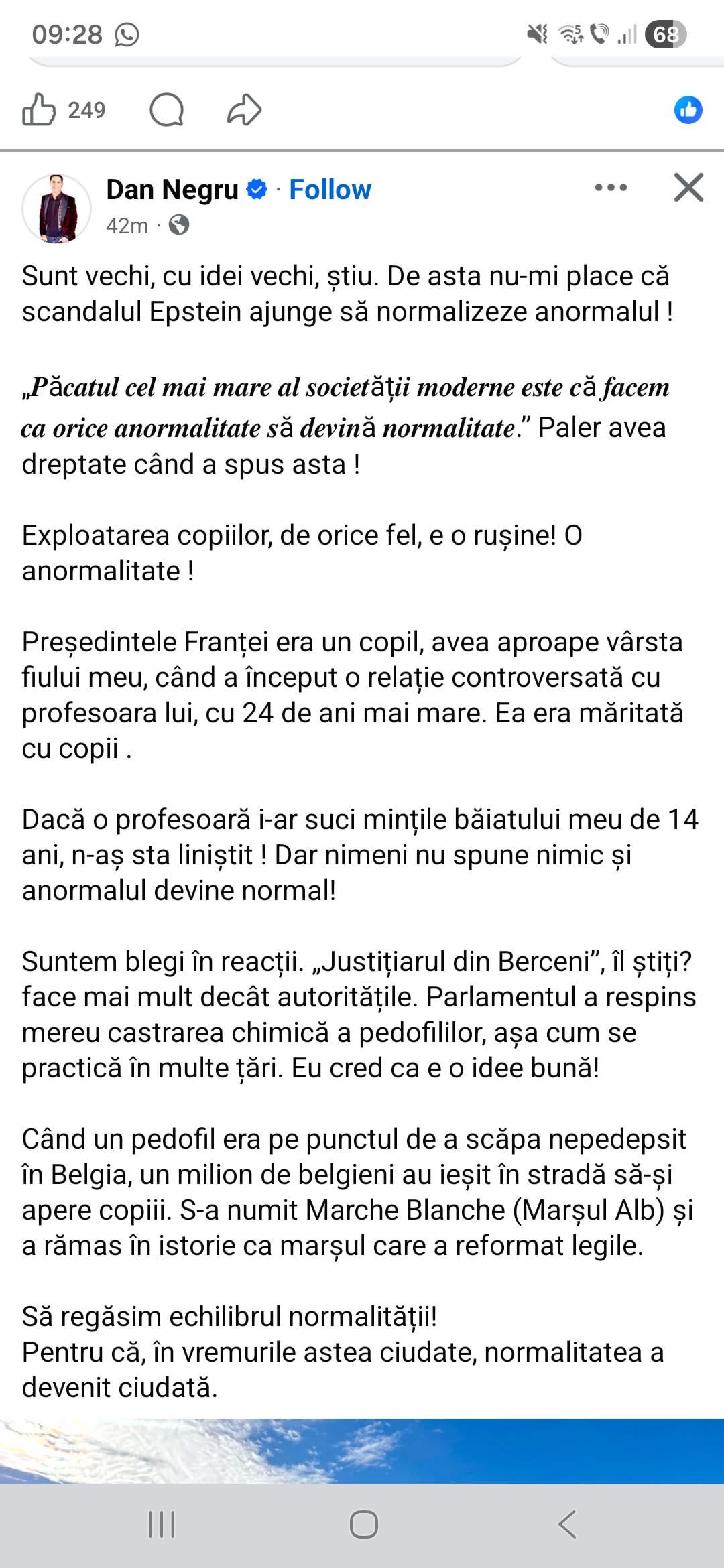Go to the home screen
Image resolution: width=724 pixels, height=1568 pixels.
363,1524
